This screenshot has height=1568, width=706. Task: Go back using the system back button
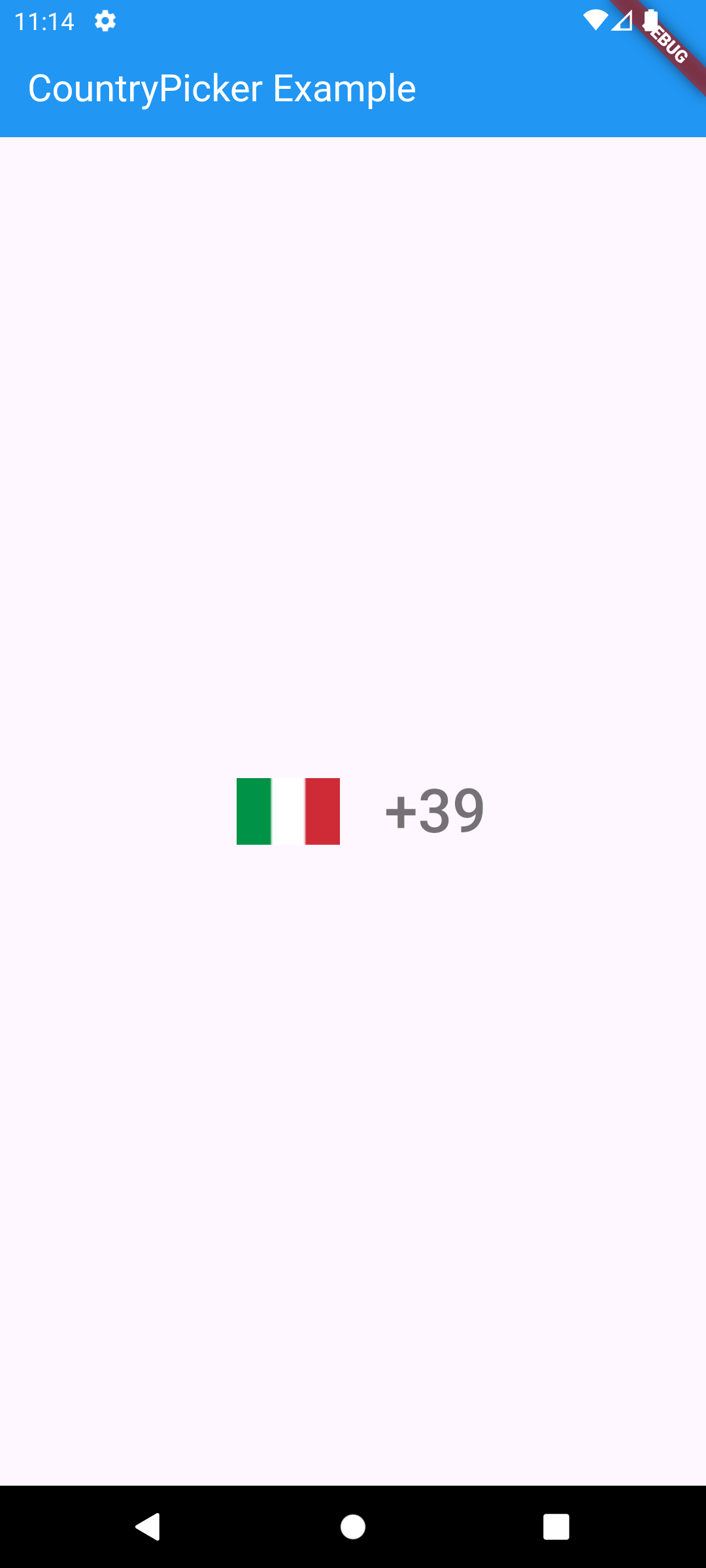[148, 1527]
